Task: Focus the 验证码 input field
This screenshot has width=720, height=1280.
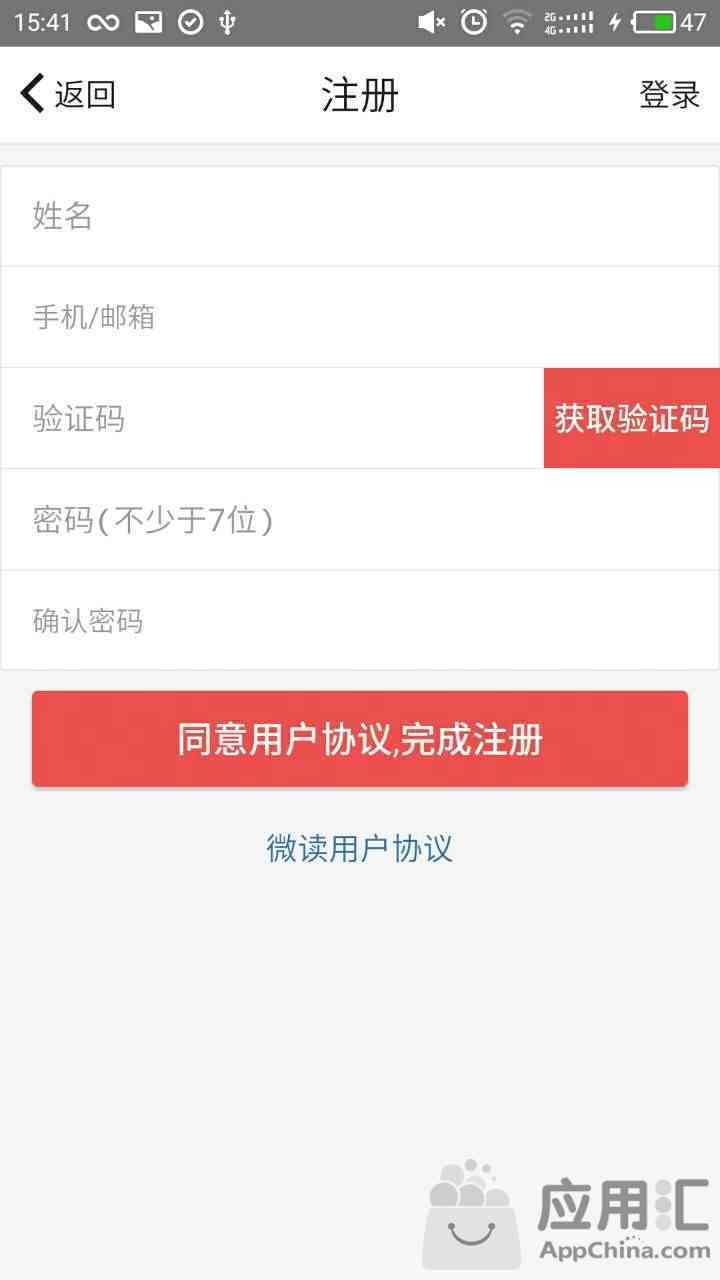Action: 272,418
